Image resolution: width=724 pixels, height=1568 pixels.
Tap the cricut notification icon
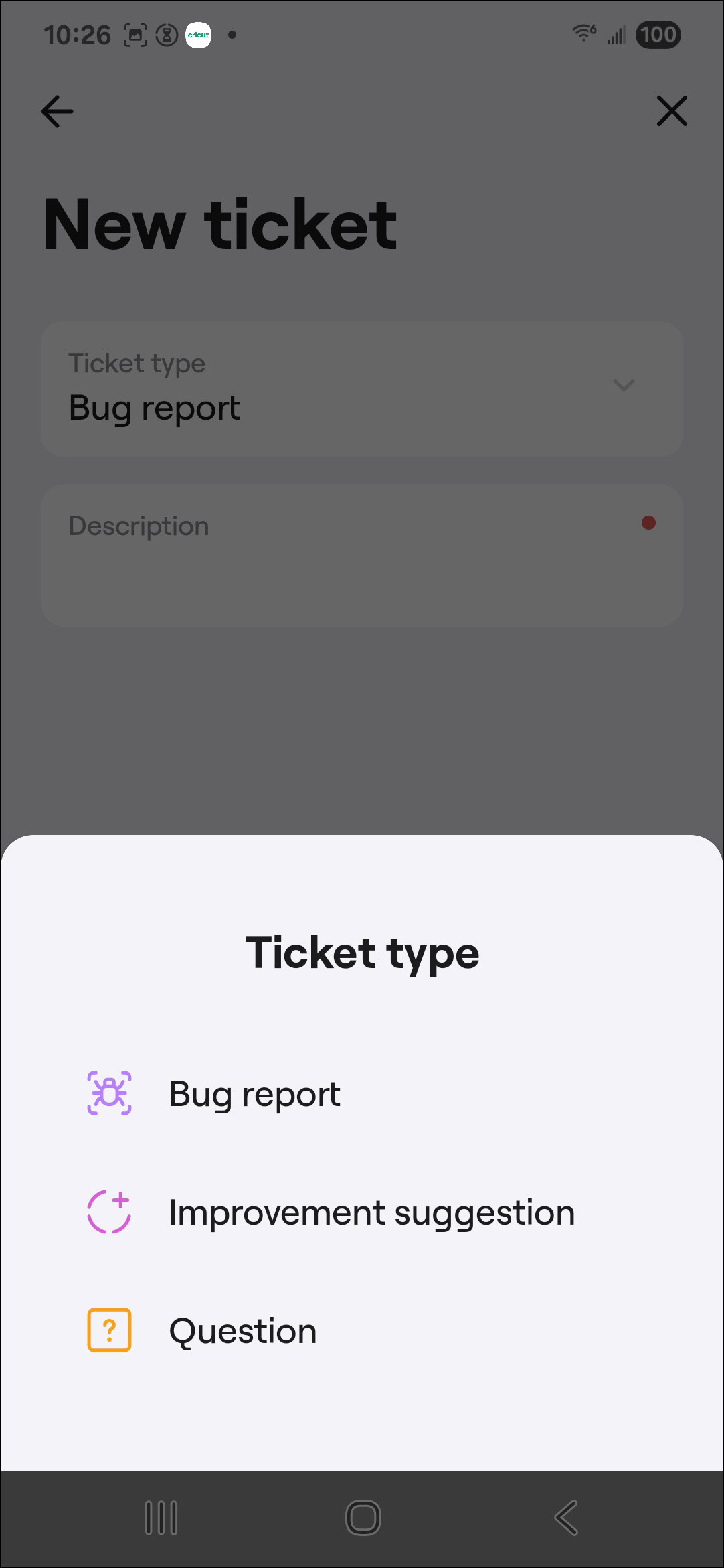(198, 35)
